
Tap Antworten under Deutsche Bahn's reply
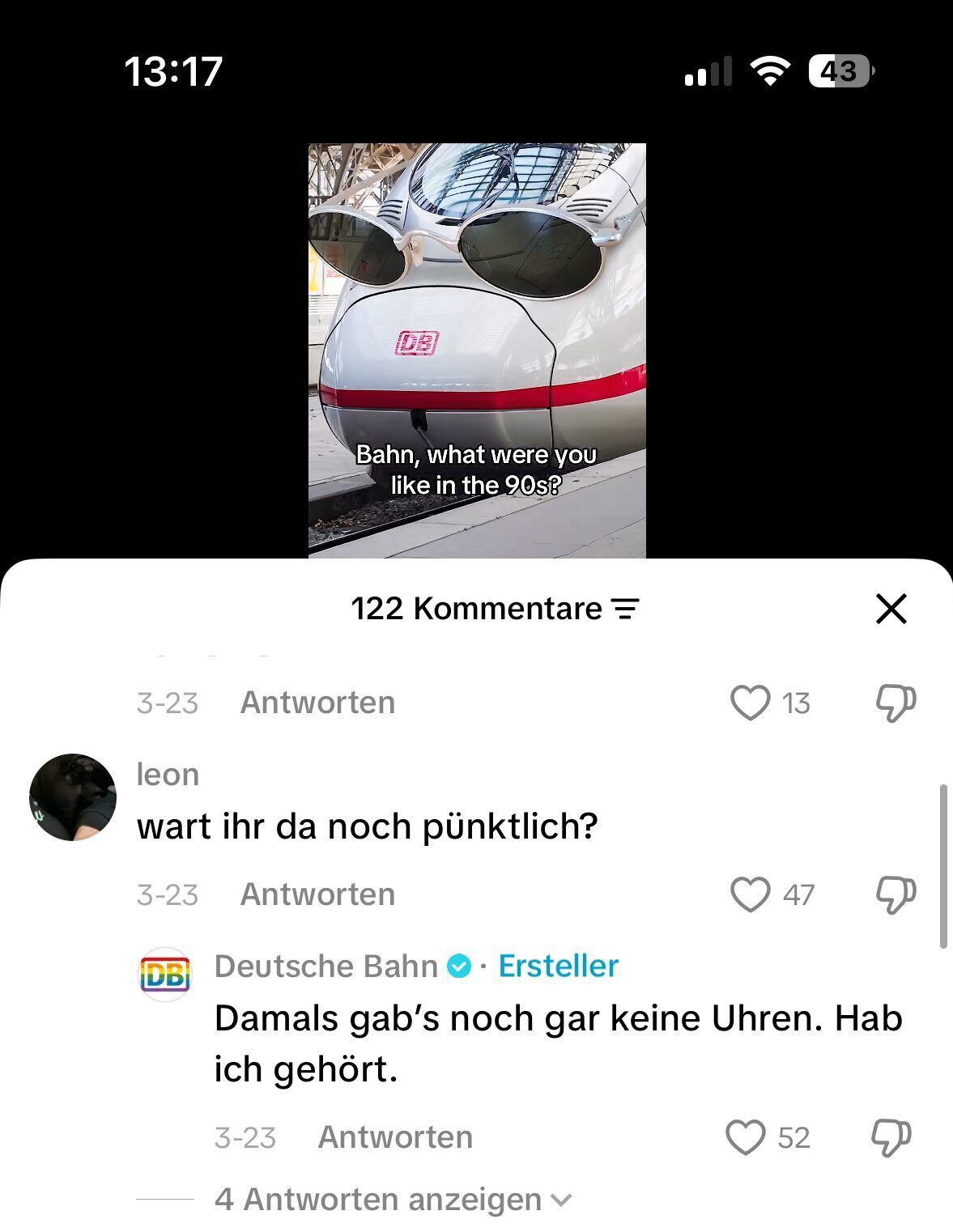coord(395,1137)
